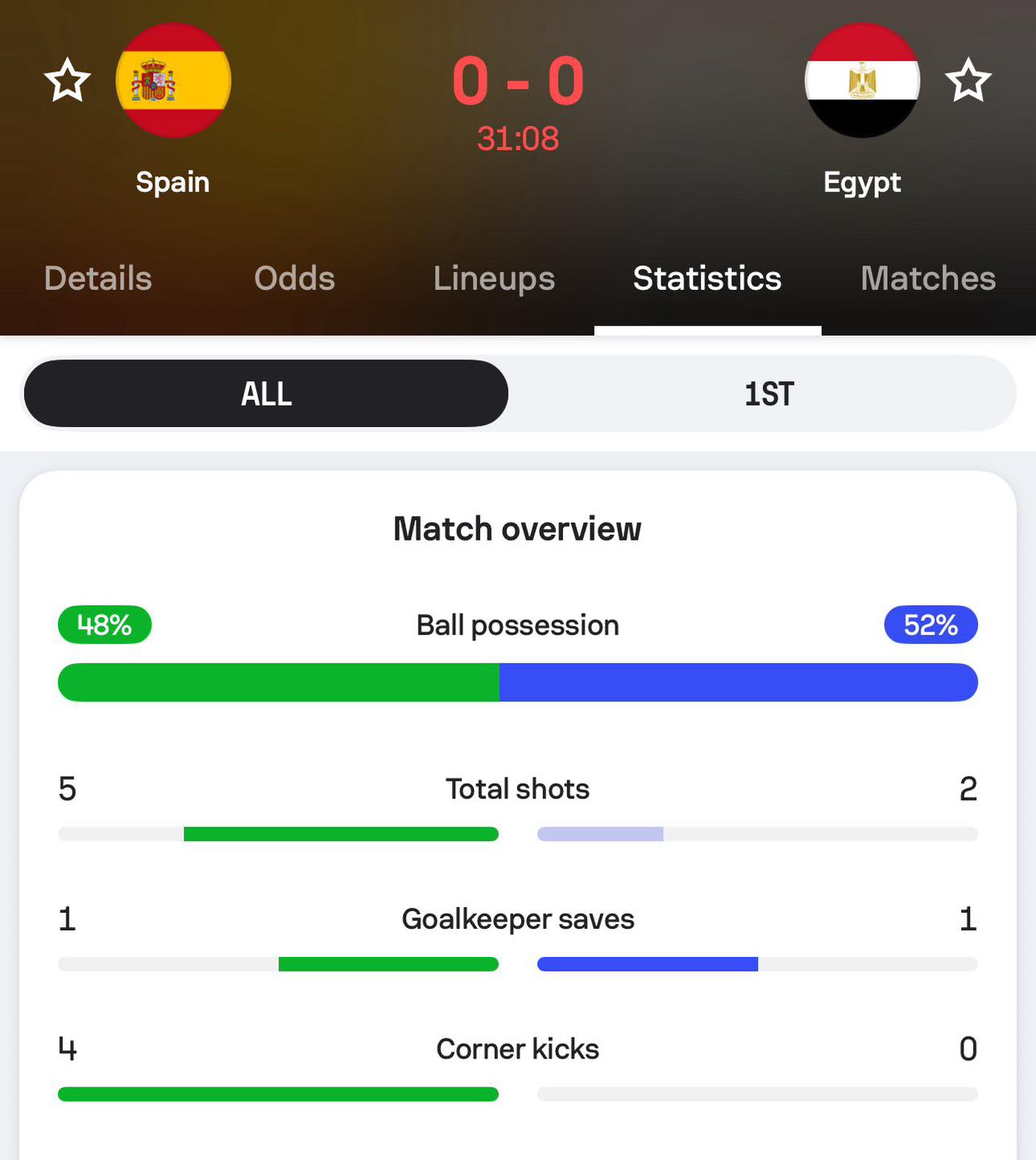Favorite Spain with the star icon

[67, 81]
